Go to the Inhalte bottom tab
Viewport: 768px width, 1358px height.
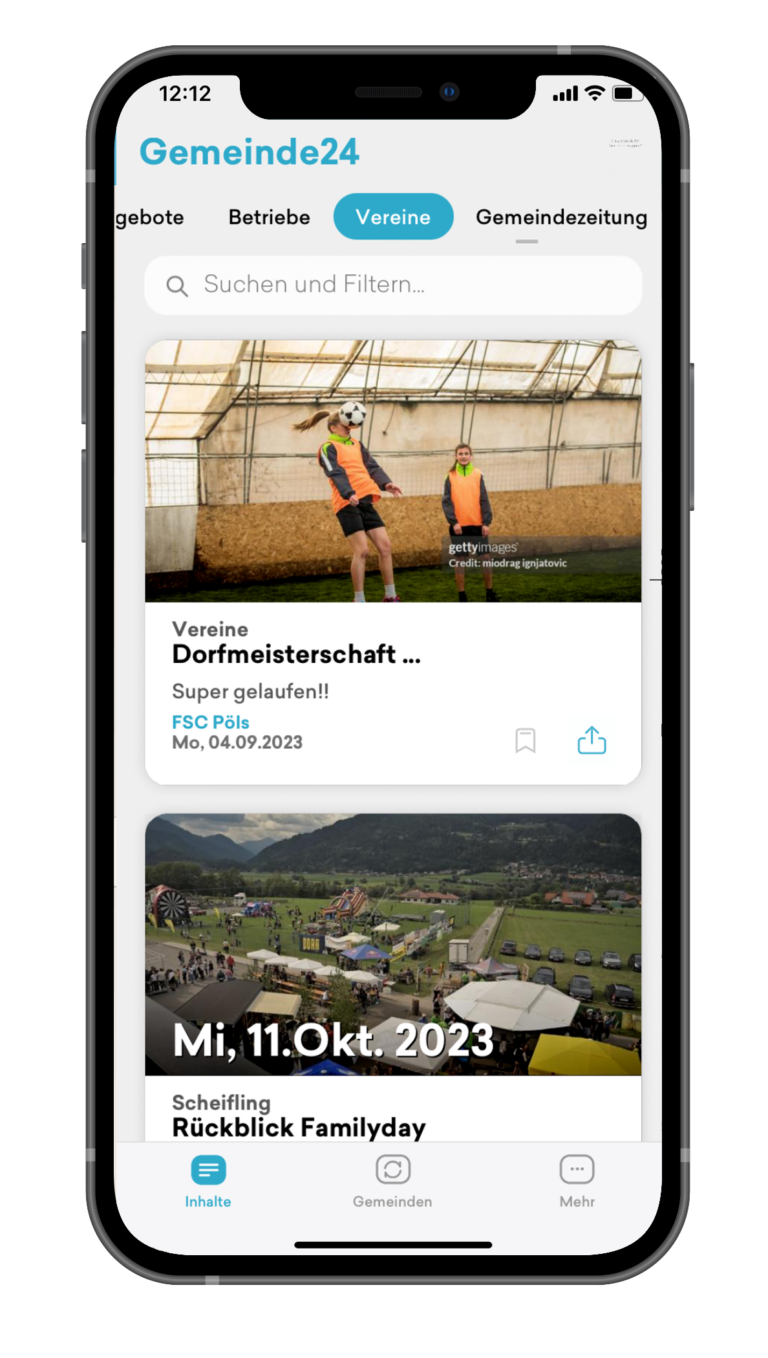click(x=208, y=1181)
